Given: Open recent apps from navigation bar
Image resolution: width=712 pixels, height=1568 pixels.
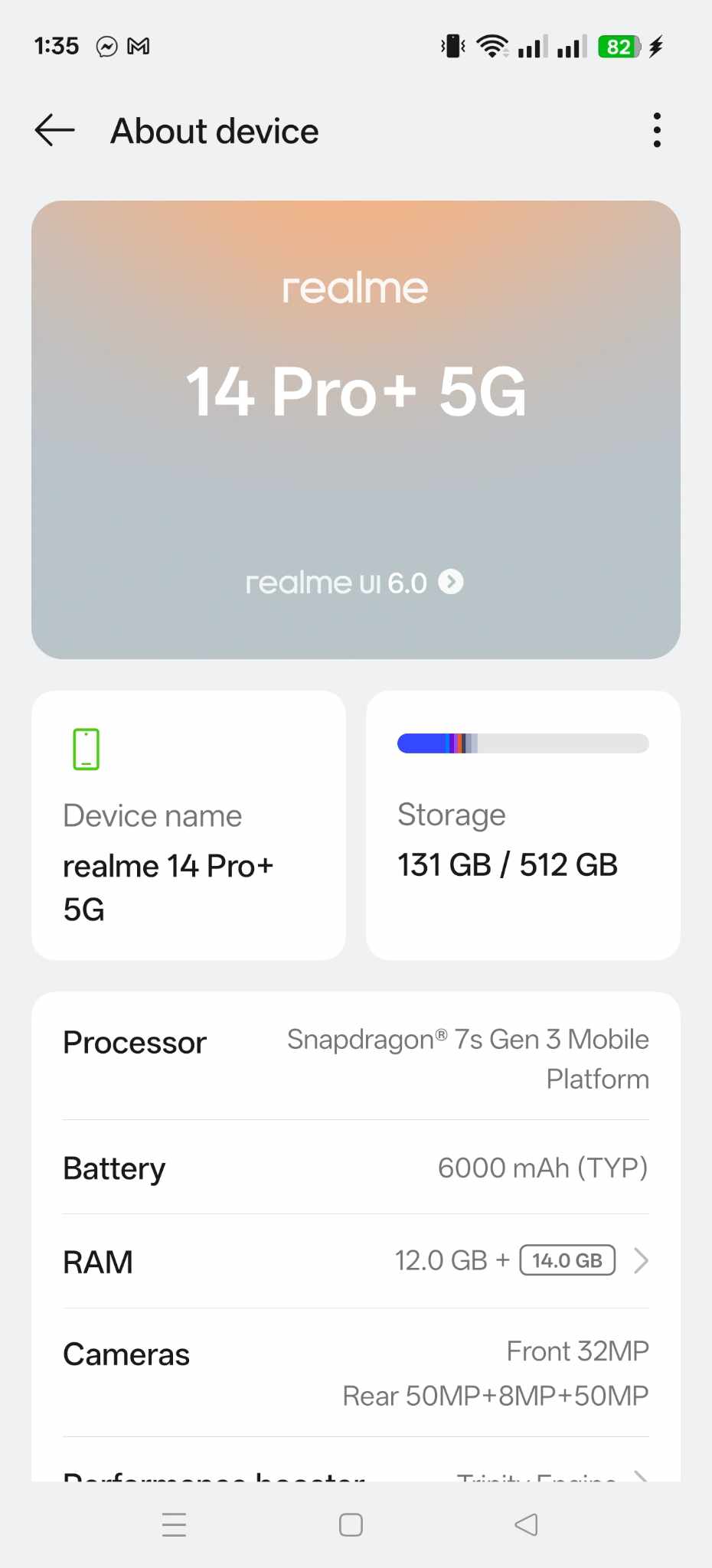Looking at the screenshot, I should coord(175,1524).
